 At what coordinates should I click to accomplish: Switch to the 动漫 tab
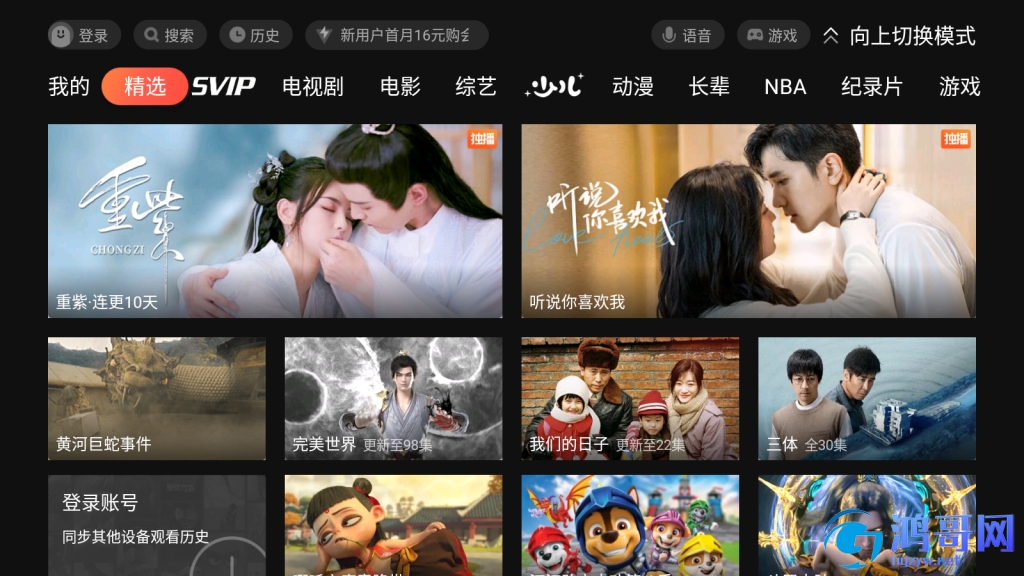[x=633, y=87]
